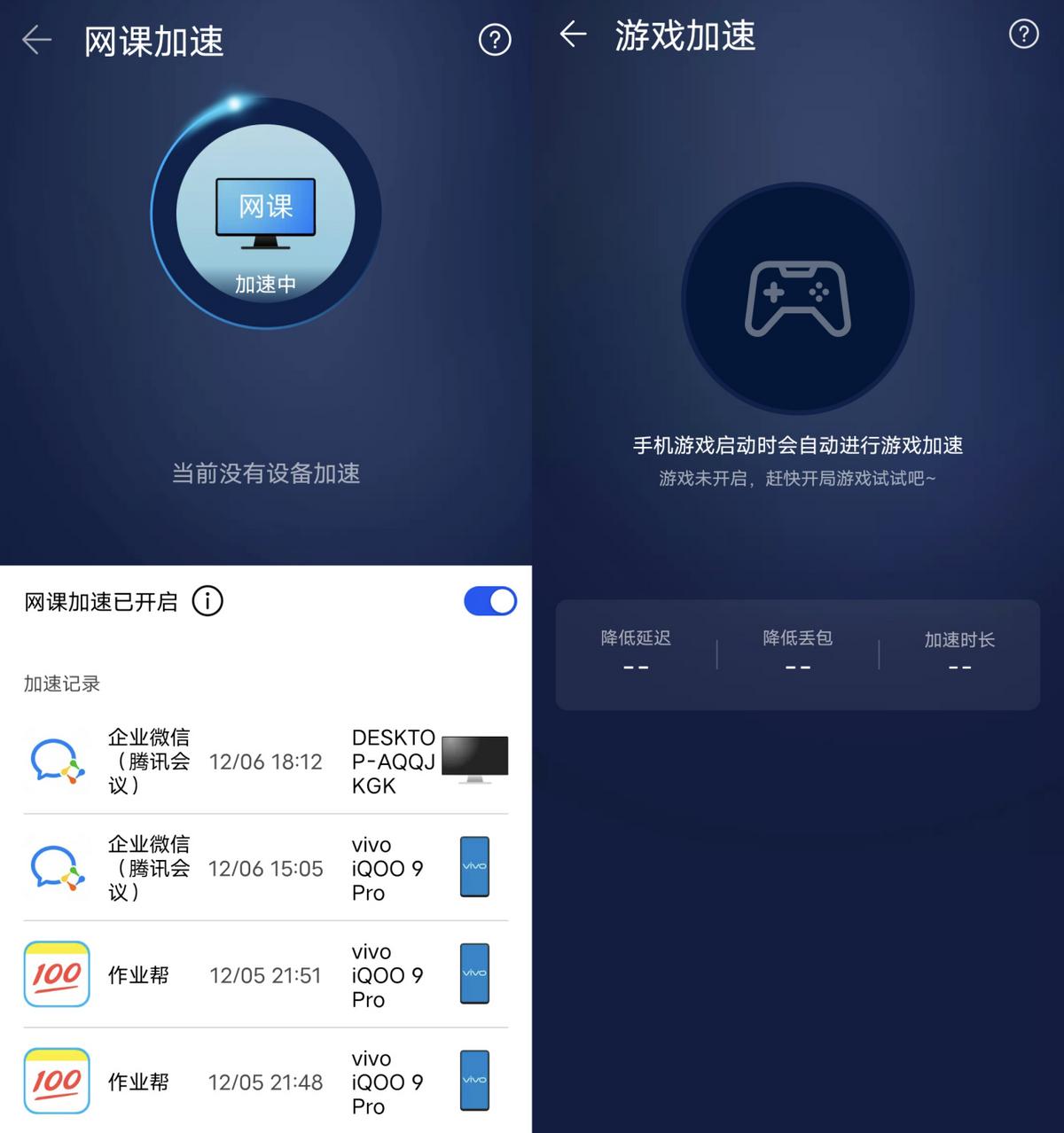This screenshot has height=1133, width=1064.
Task: Disable 网课加速 using the blue toggle switch
Action: coord(490,601)
